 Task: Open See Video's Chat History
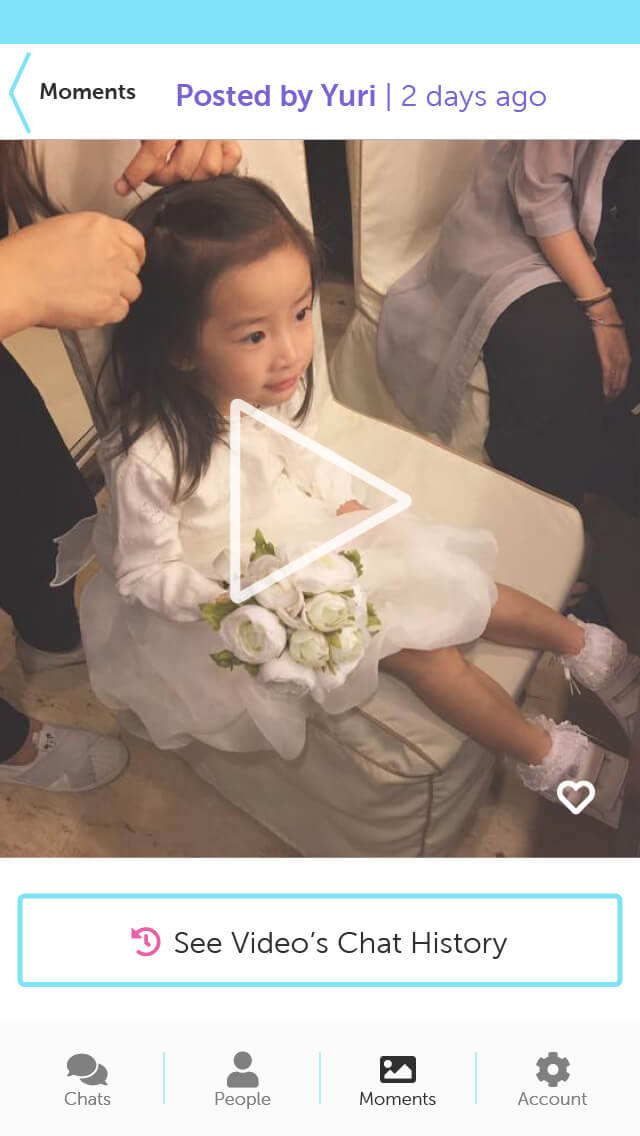[x=320, y=941]
